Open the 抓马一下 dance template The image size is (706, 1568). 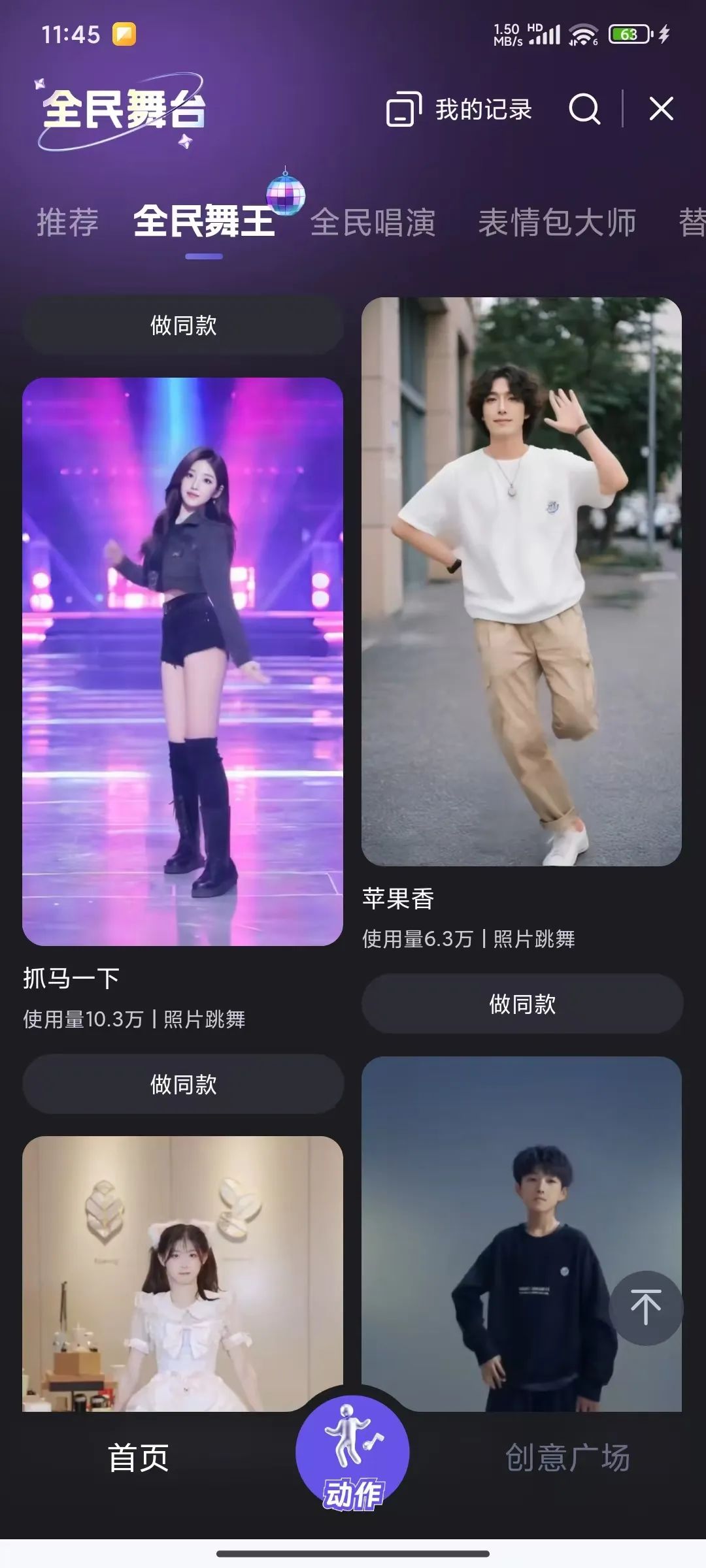pos(182,661)
